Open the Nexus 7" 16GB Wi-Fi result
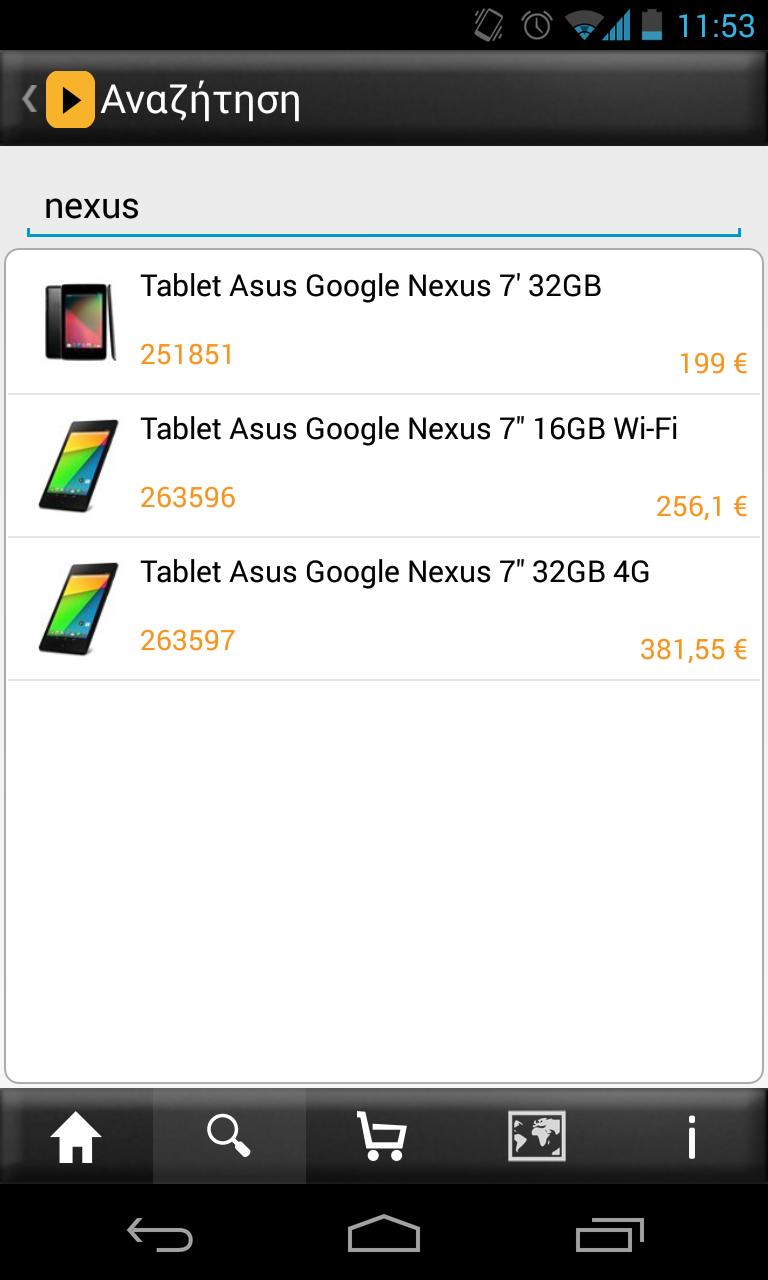 tap(384, 465)
